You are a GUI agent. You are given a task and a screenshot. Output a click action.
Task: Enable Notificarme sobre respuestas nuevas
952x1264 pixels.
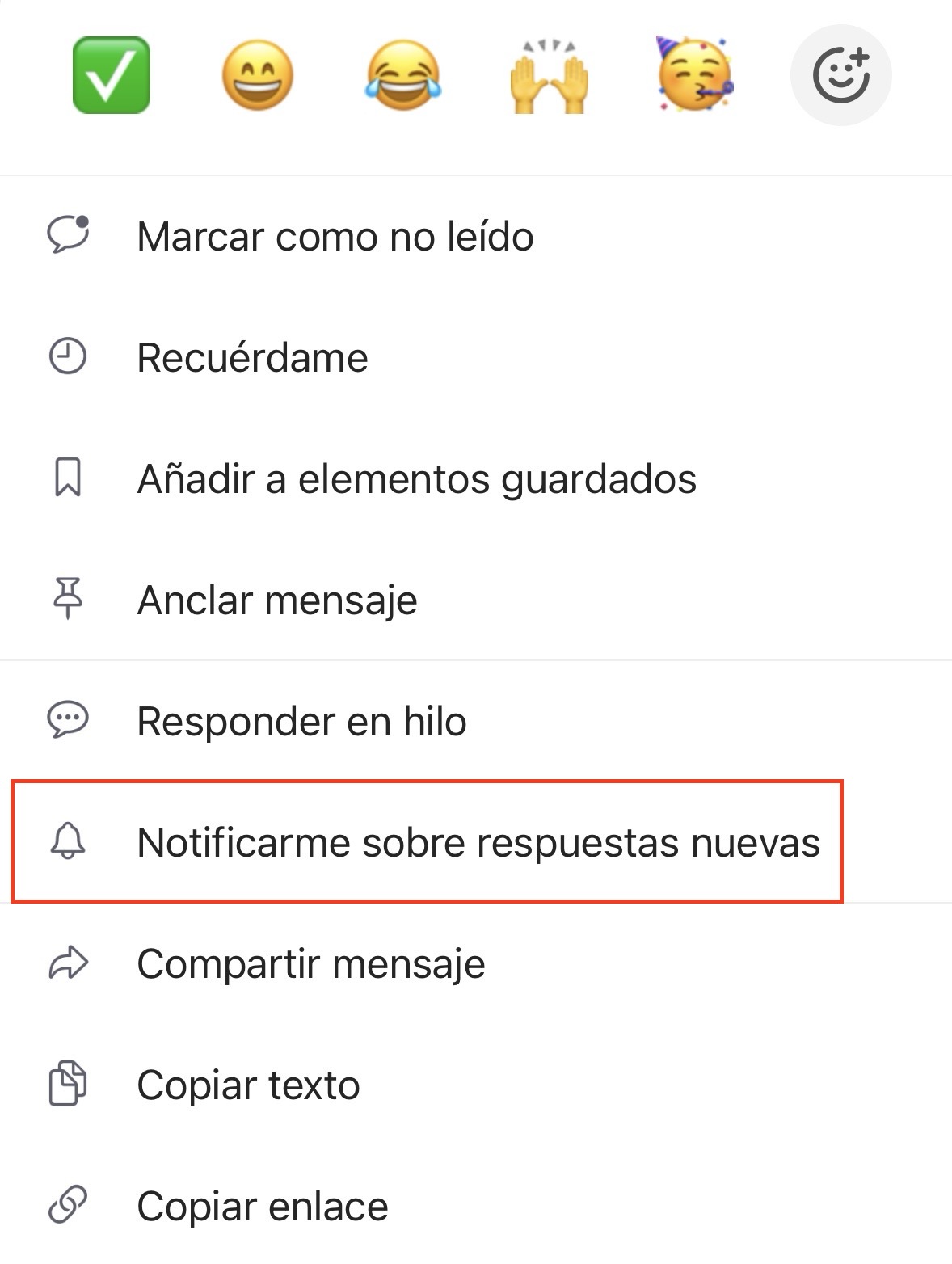click(478, 842)
